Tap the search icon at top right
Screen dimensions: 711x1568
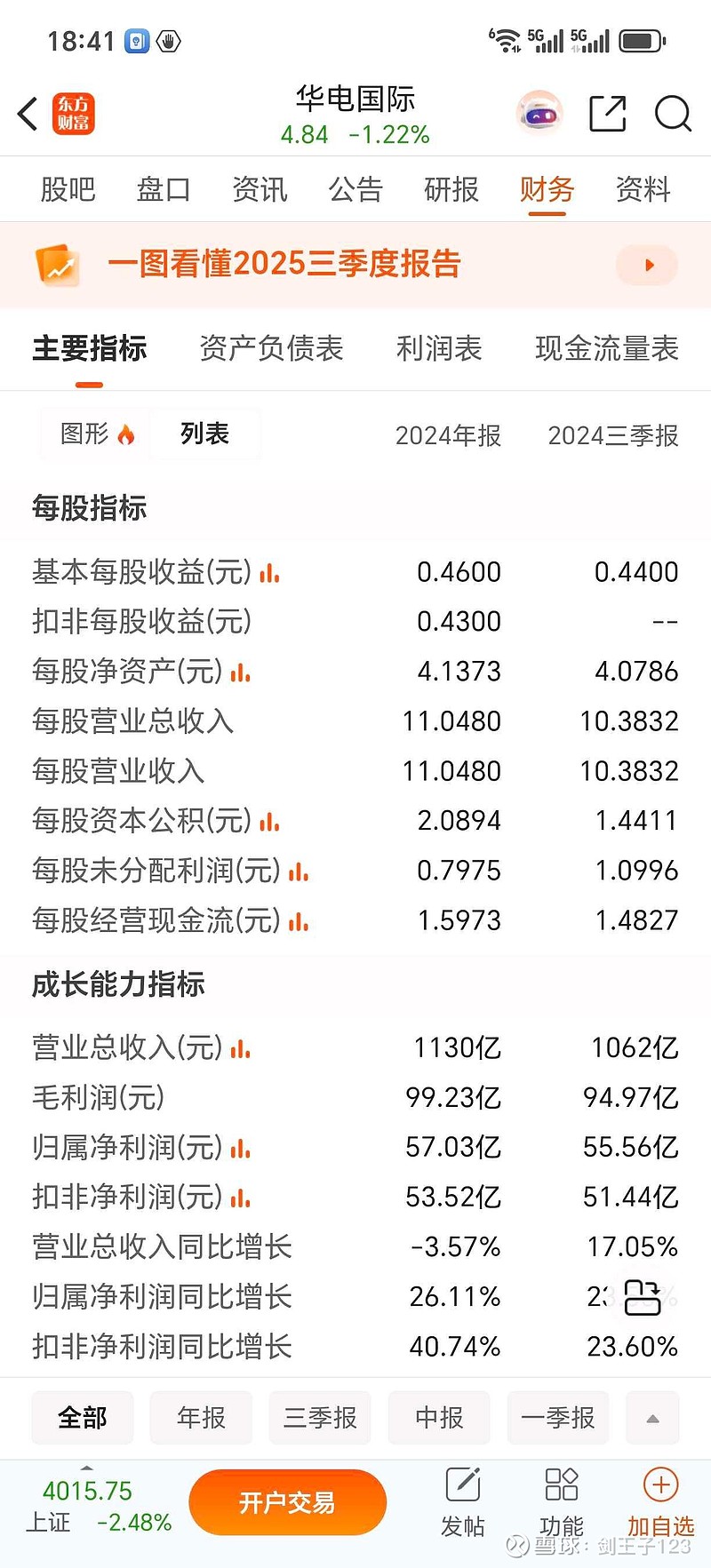pyautogui.click(x=673, y=115)
